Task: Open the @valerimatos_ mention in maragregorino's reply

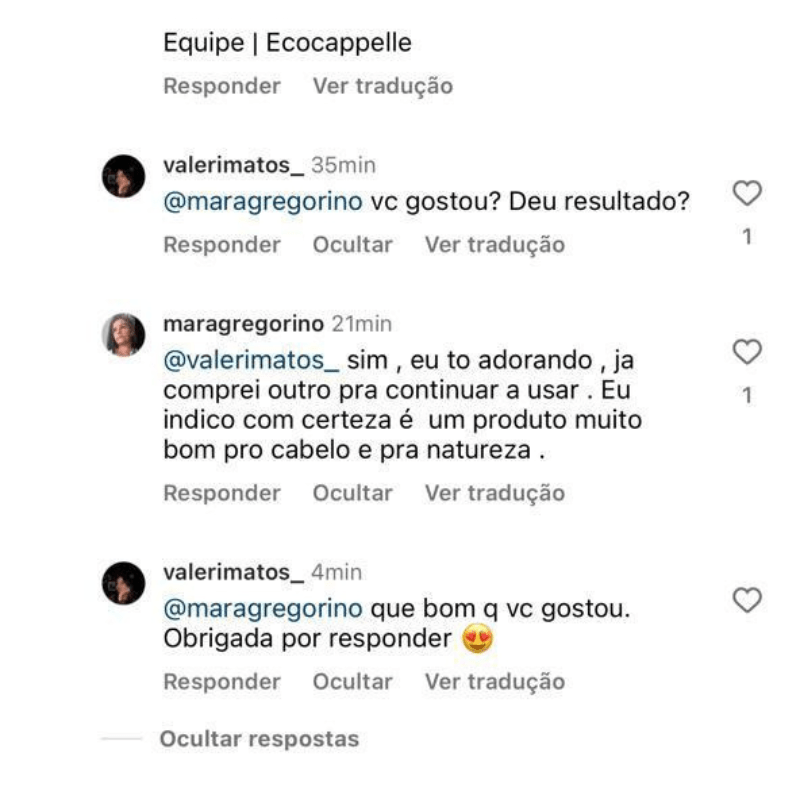Action: (x=252, y=360)
